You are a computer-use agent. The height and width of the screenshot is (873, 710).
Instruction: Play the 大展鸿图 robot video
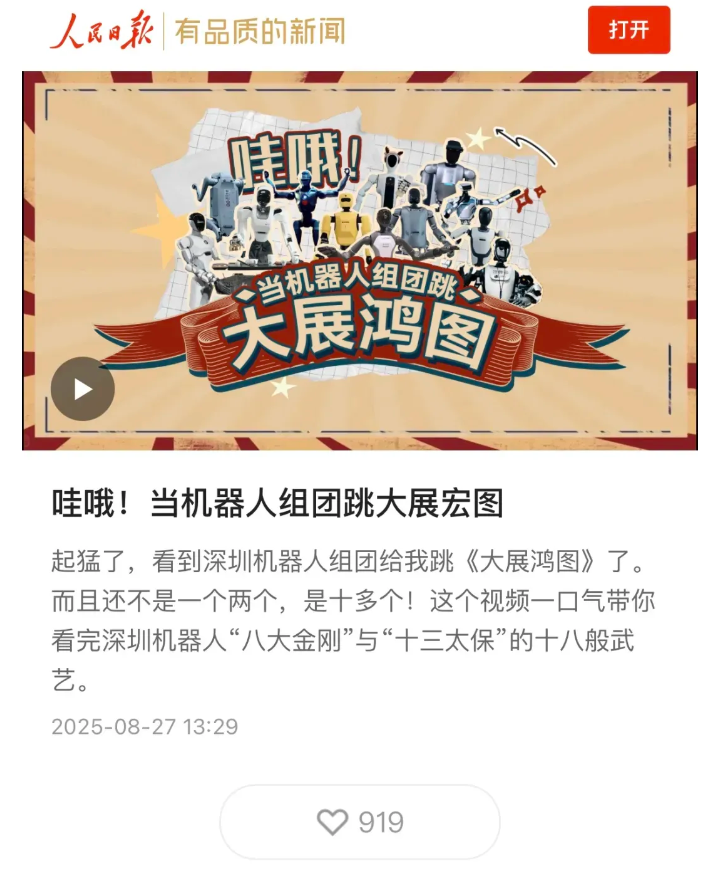tap(83, 388)
